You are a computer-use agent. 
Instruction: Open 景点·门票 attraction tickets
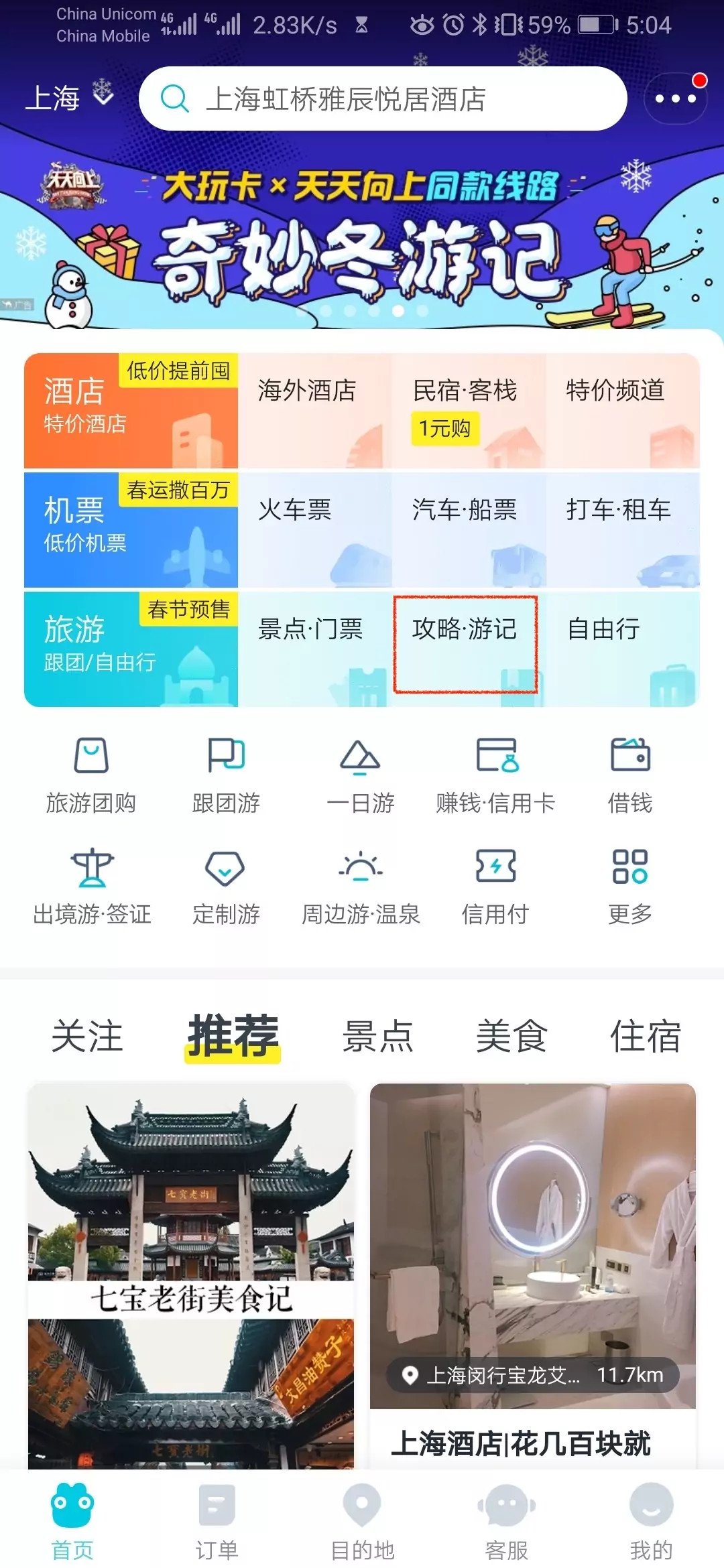314,647
